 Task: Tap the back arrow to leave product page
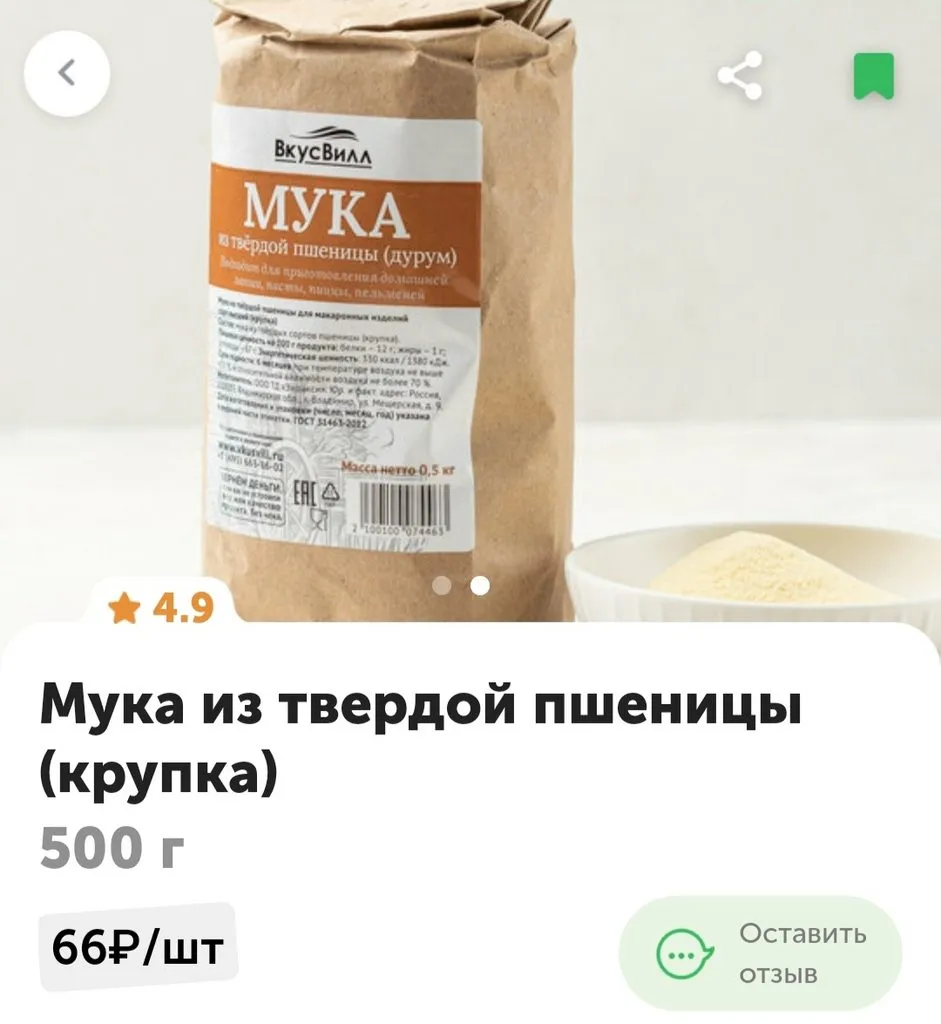[67, 73]
